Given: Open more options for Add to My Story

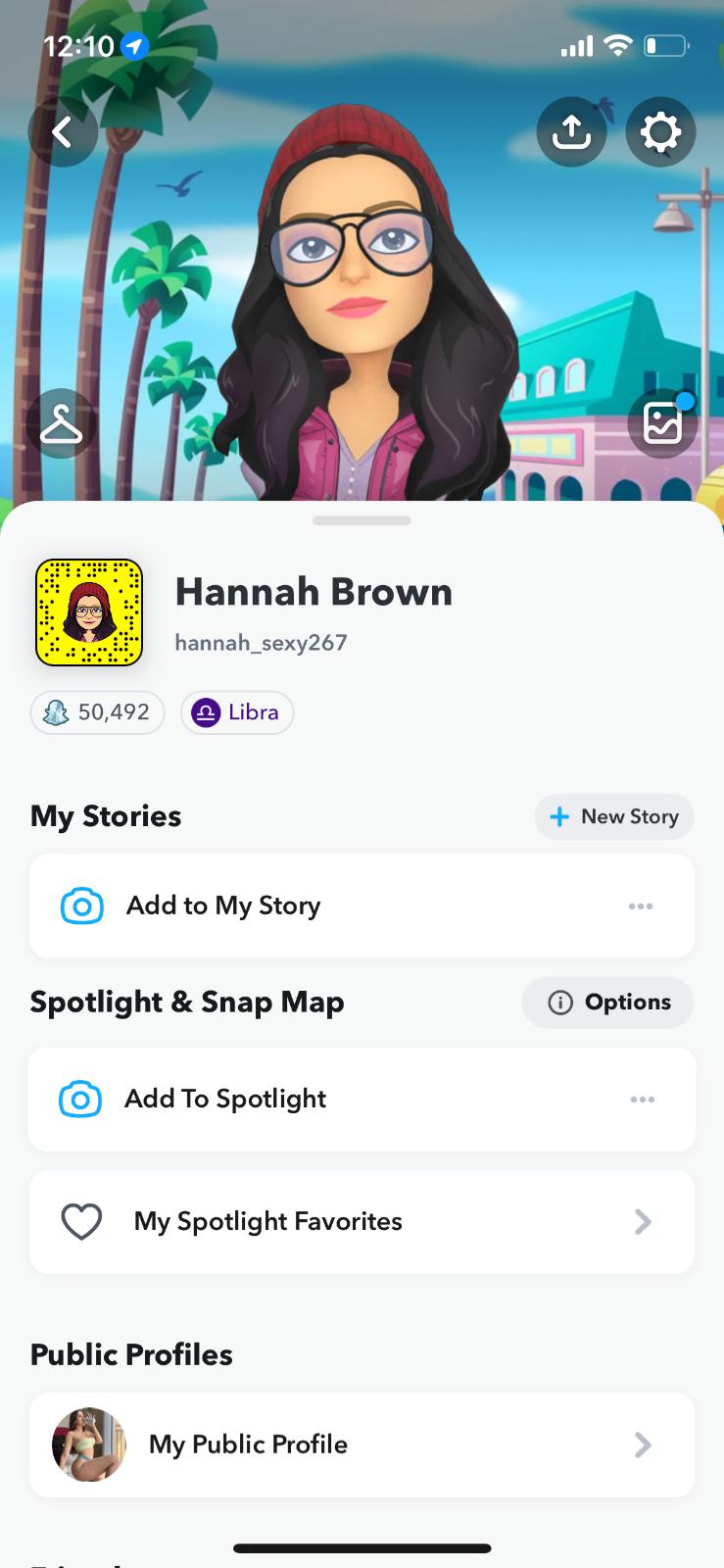Looking at the screenshot, I should (x=641, y=906).
